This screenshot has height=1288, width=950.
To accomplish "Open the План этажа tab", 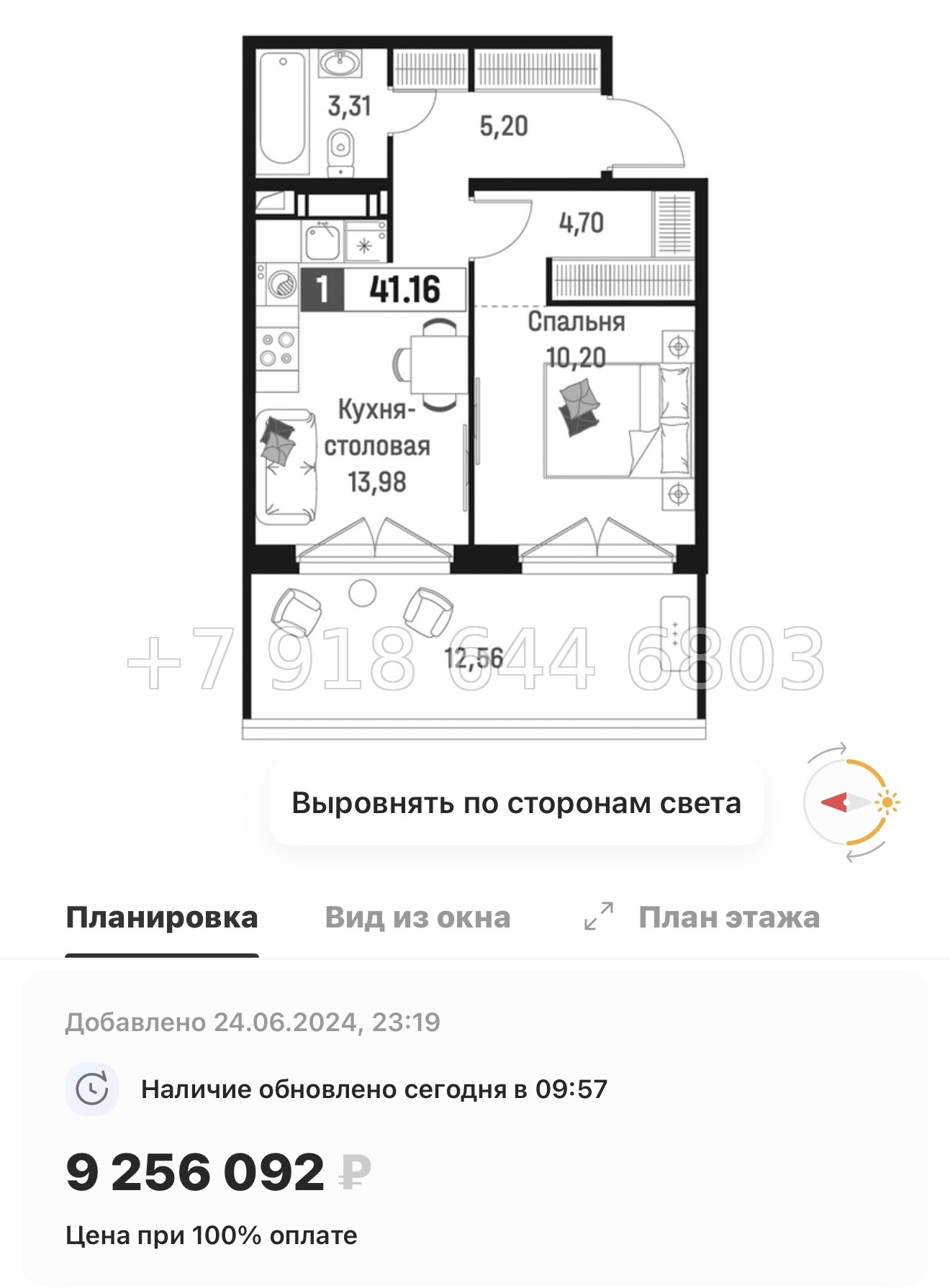I will coord(728,916).
